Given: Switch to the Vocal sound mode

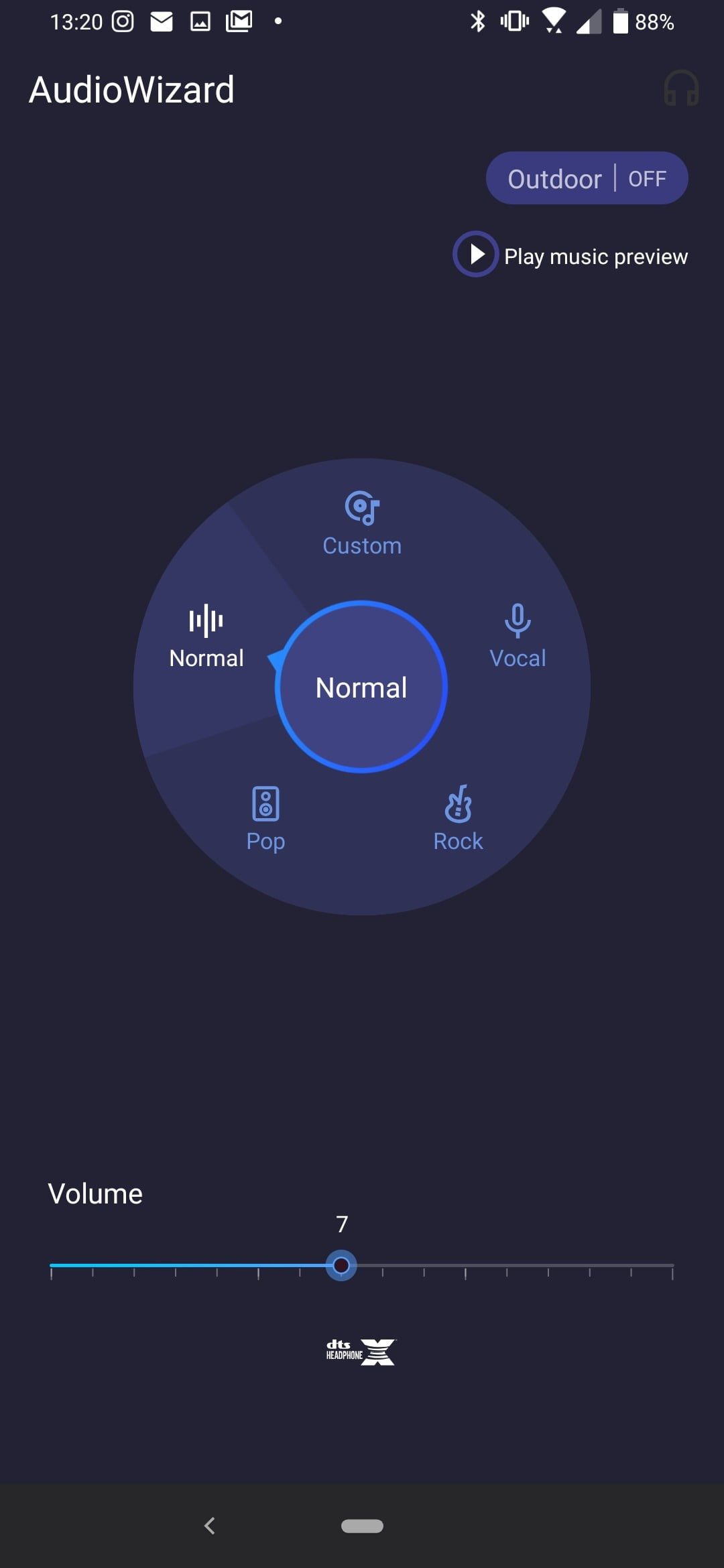Looking at the screenshot, I should pos(518,635).
